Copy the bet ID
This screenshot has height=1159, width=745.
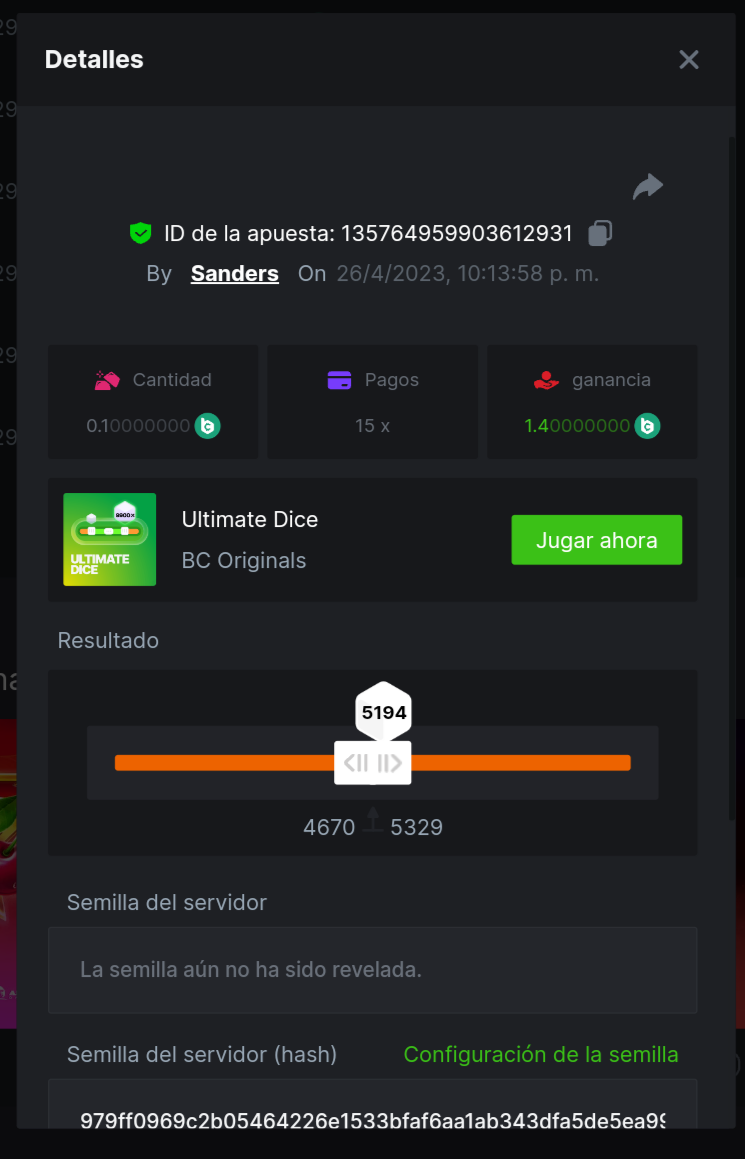pos(600,233)
